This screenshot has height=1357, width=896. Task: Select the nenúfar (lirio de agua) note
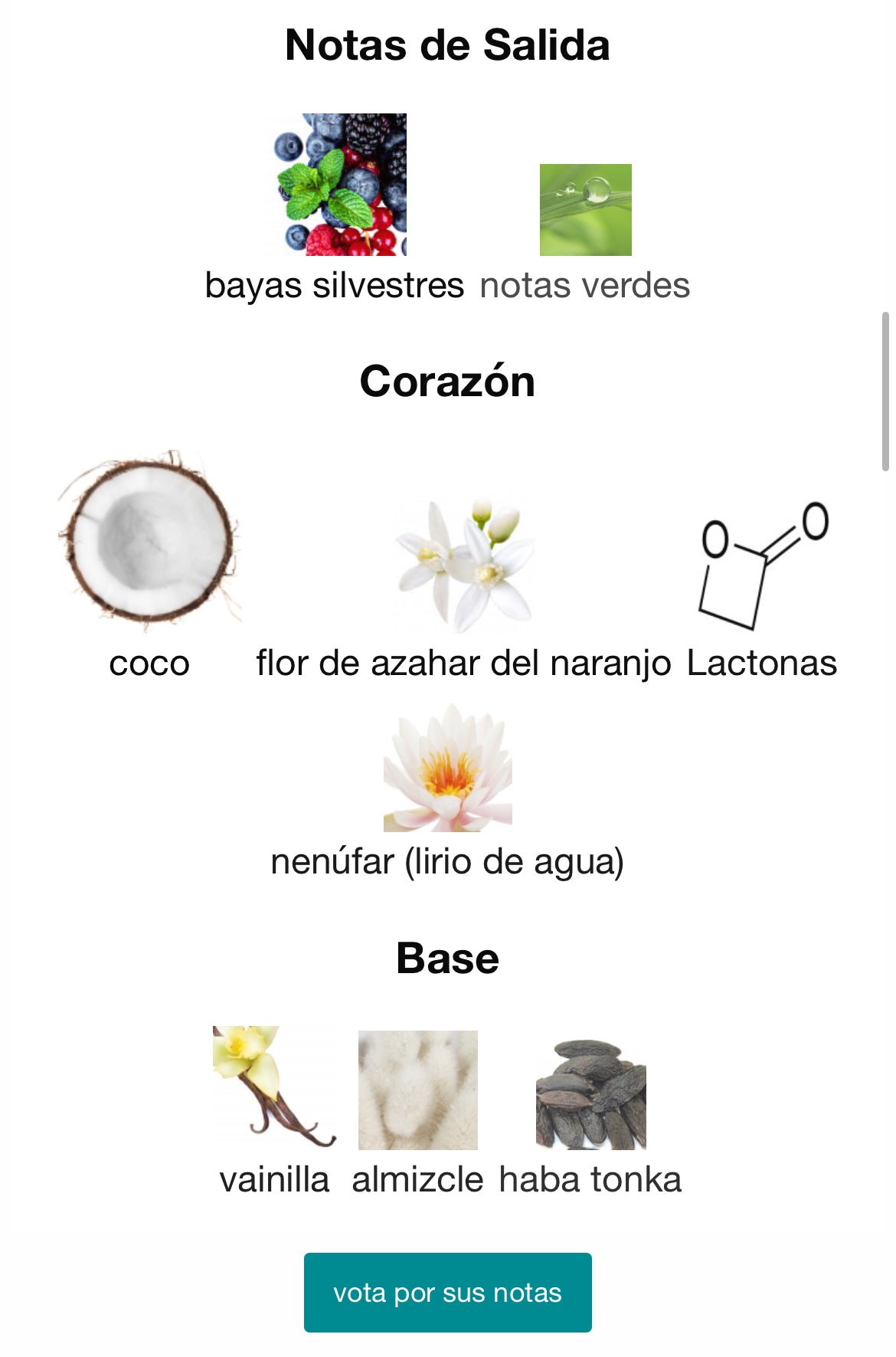tap(447, 769)
